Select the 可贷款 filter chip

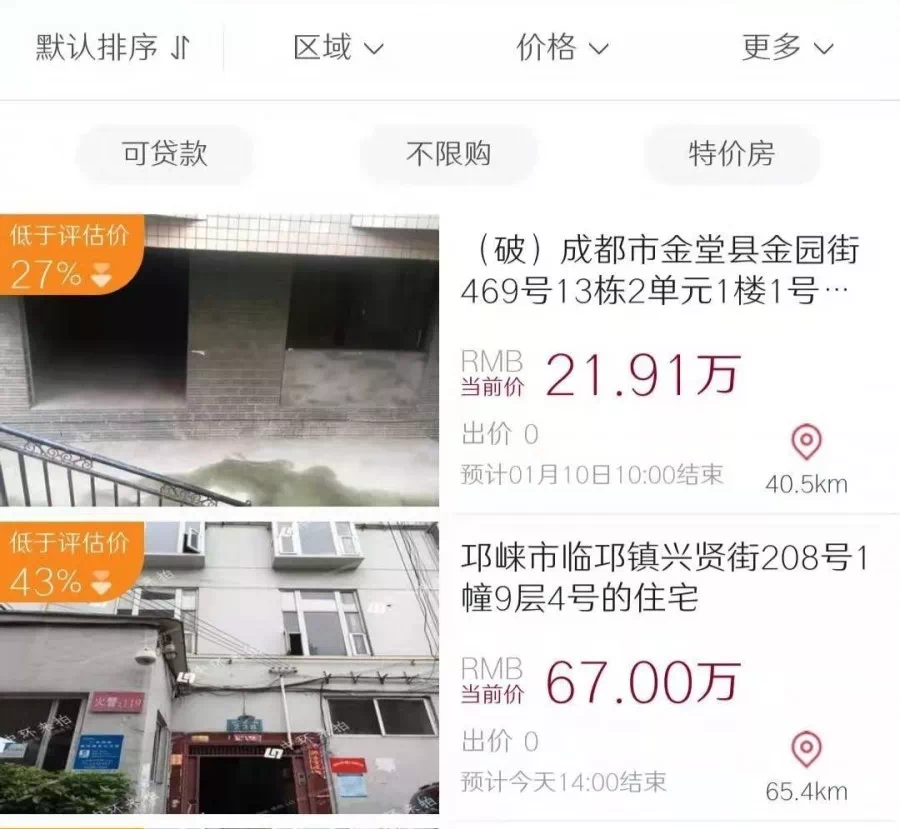[164, 154]
